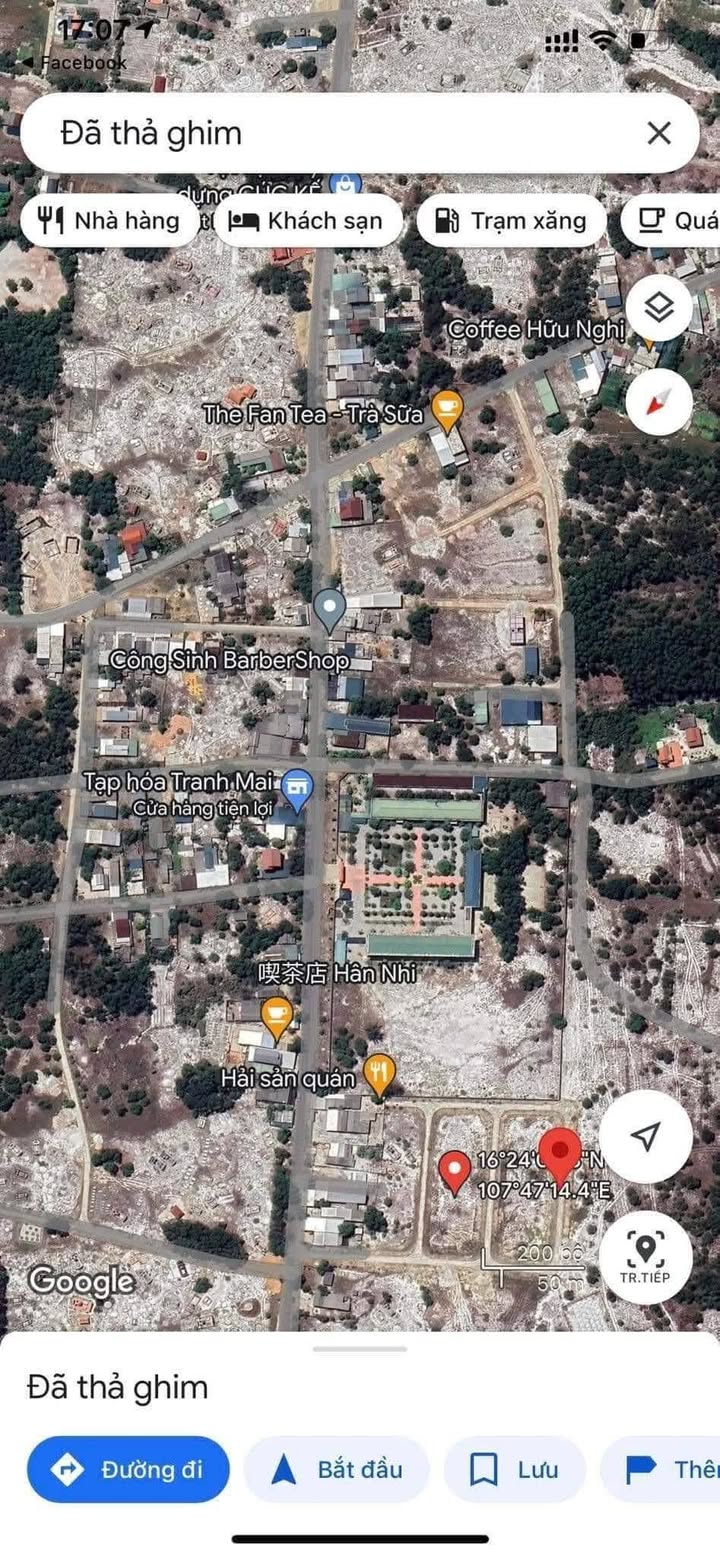The image size is (720, 1557).
Task: Select the Trạm xăng filter chip
Action: [x=511, y=221]
